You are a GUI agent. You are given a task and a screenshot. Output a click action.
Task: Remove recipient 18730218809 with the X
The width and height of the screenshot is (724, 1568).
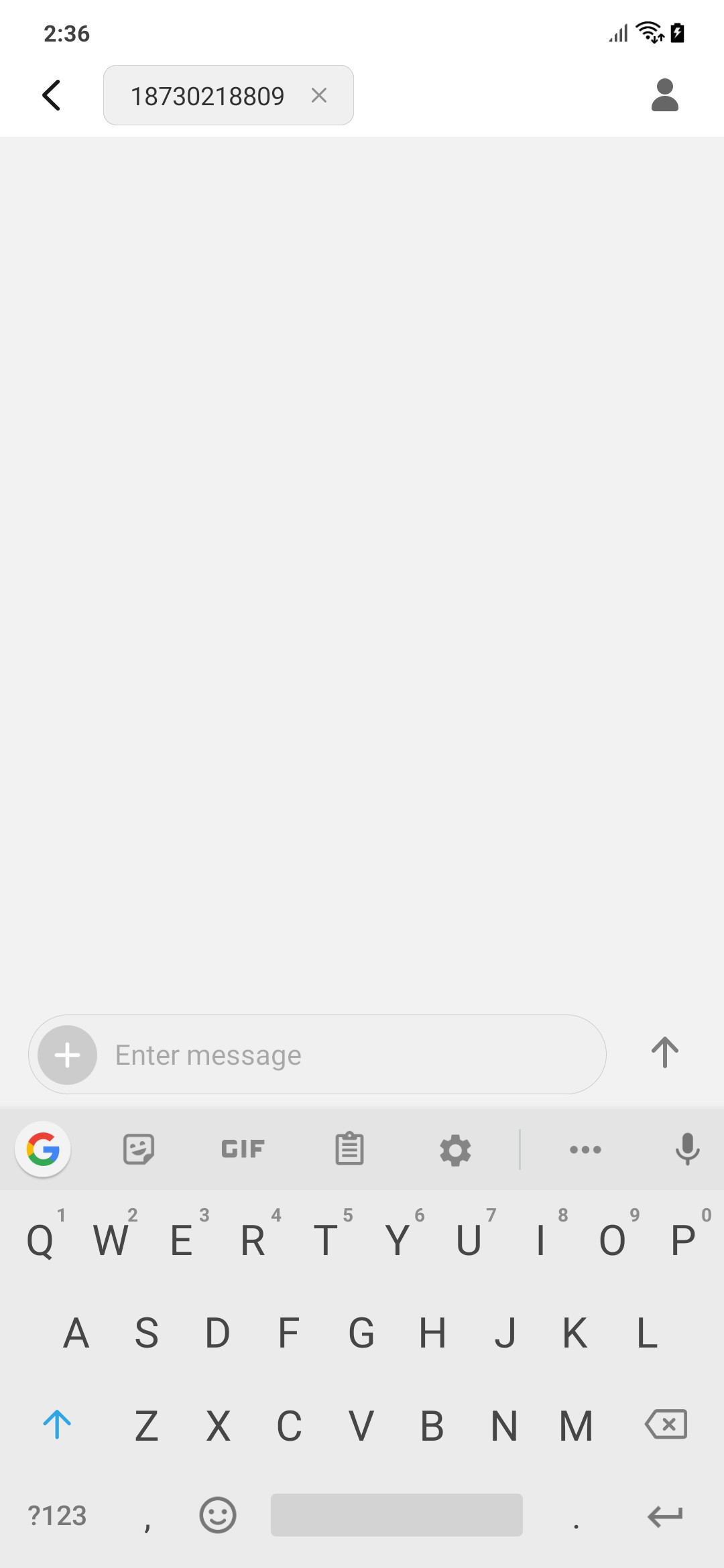(319, 95)
